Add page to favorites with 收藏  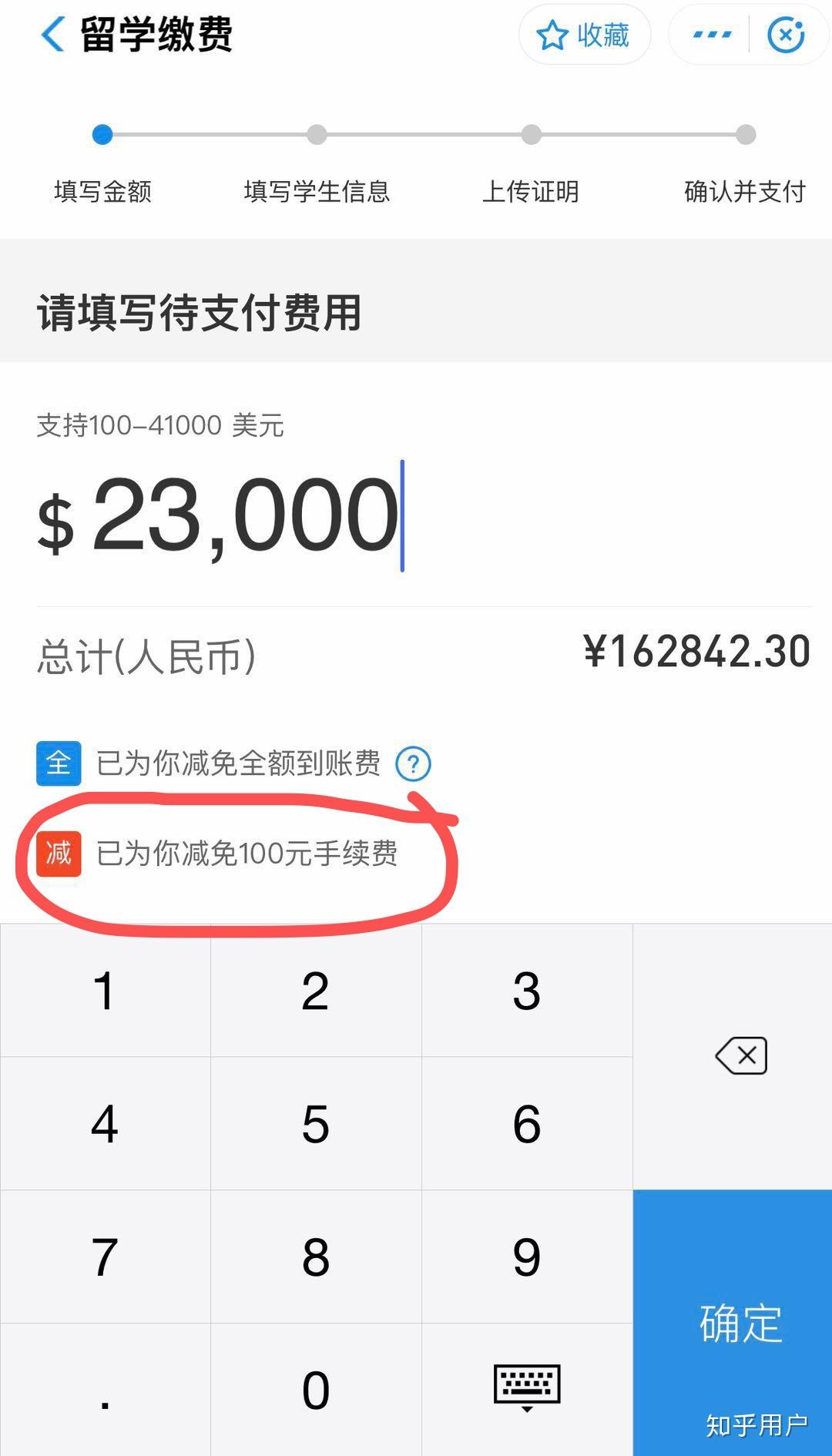(584, 35)
